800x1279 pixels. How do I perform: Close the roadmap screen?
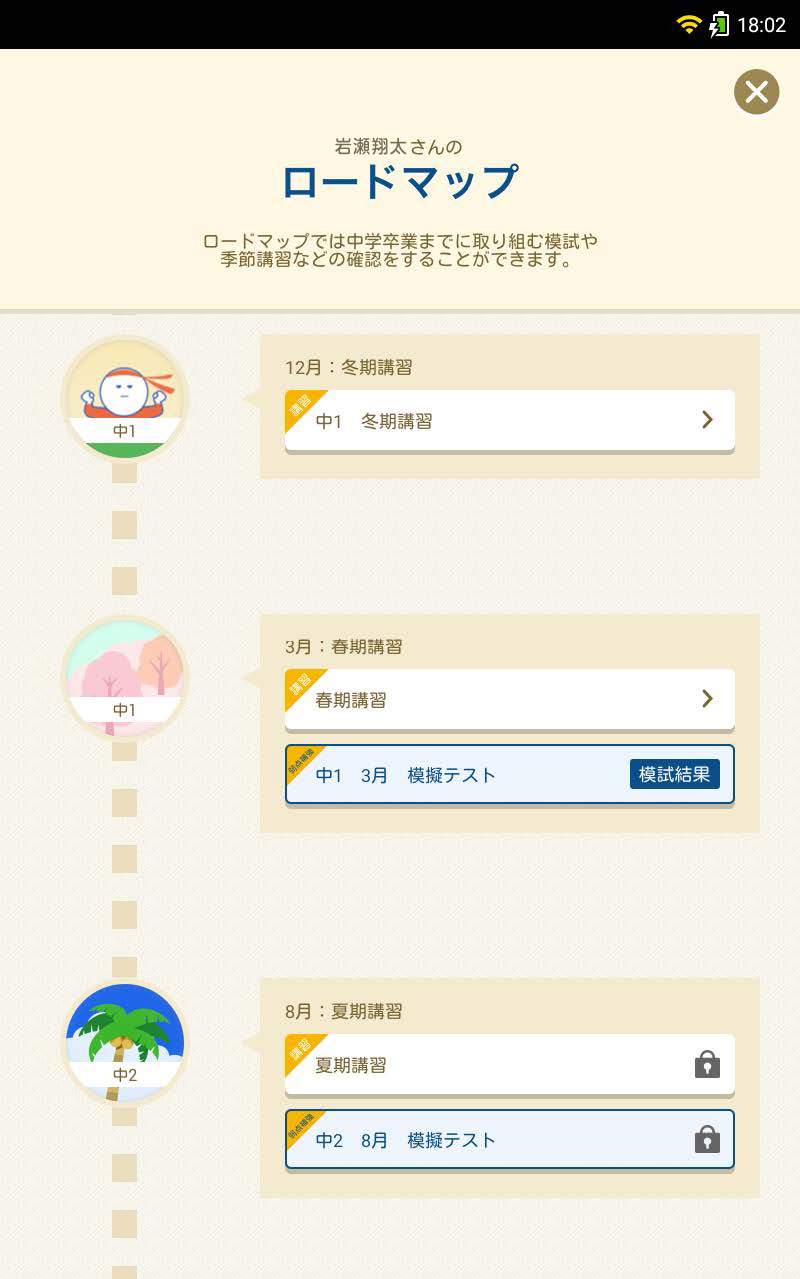(x=756, y=92)
